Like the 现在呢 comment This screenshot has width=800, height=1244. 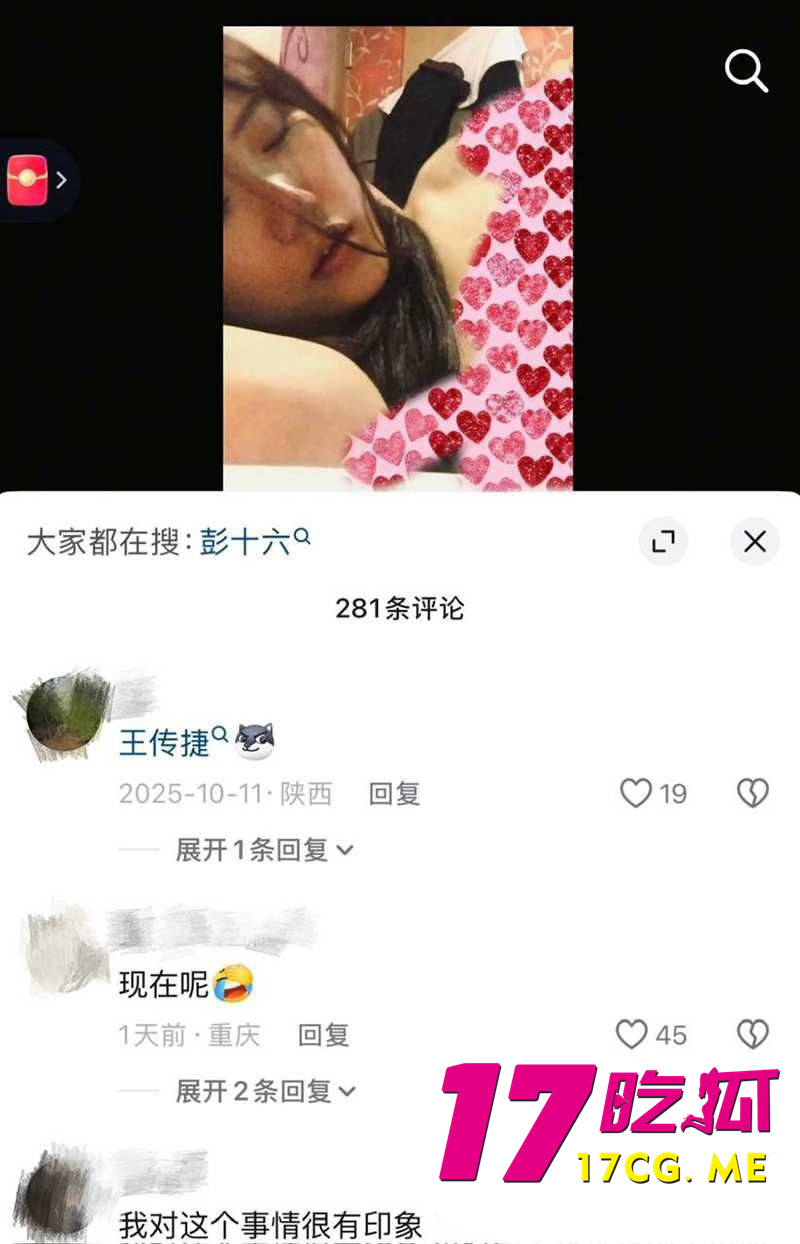tap(632, 1034)
